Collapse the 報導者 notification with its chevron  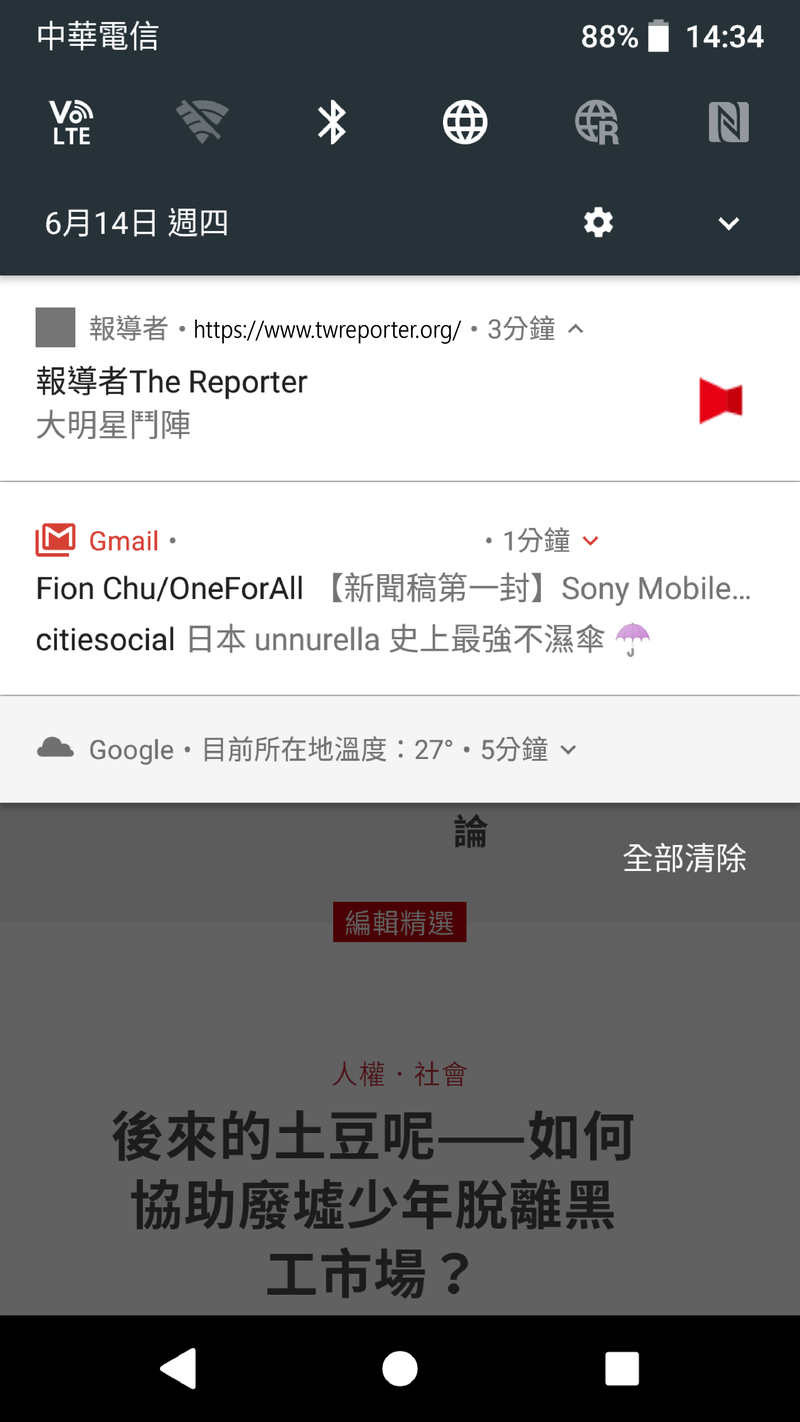[576, 329]
